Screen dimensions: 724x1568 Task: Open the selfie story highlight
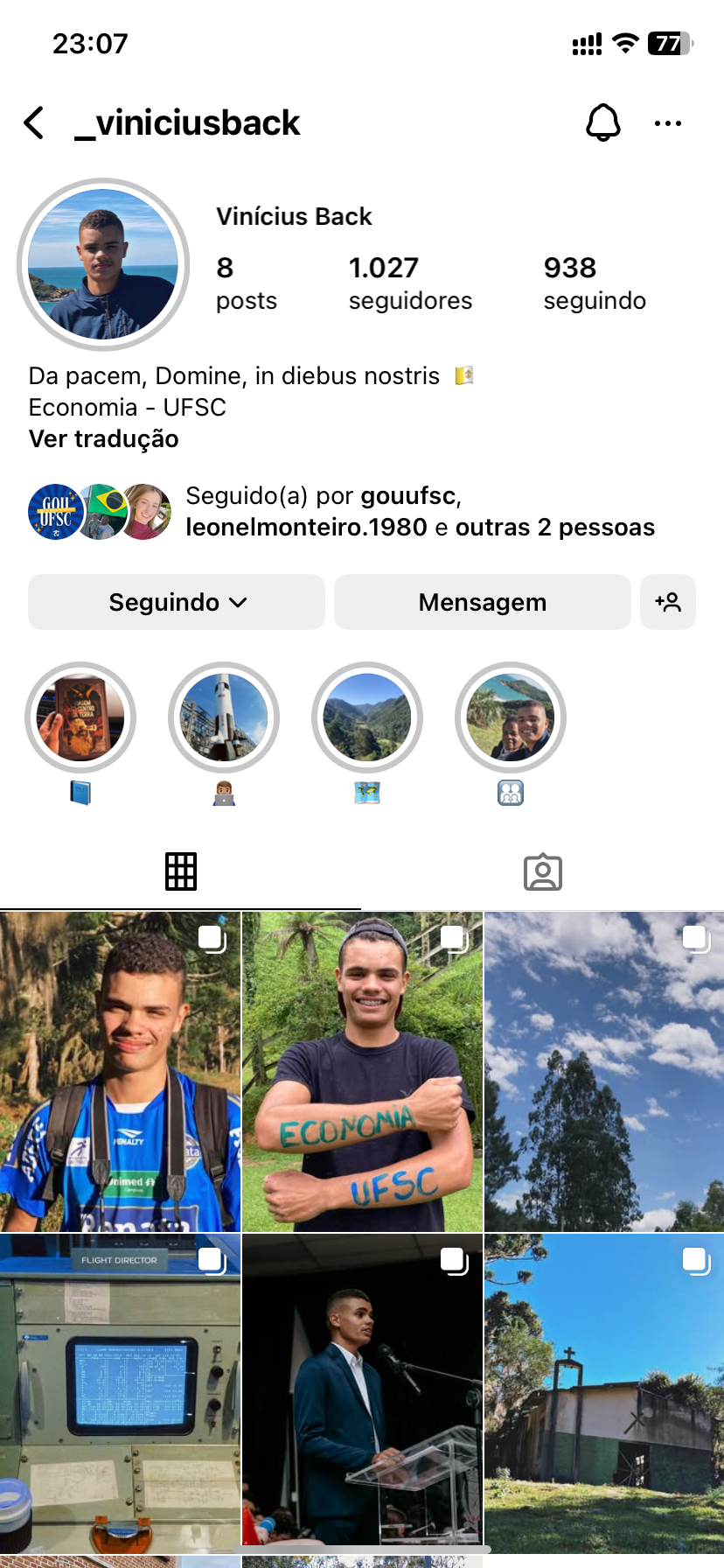coord(511,717)
